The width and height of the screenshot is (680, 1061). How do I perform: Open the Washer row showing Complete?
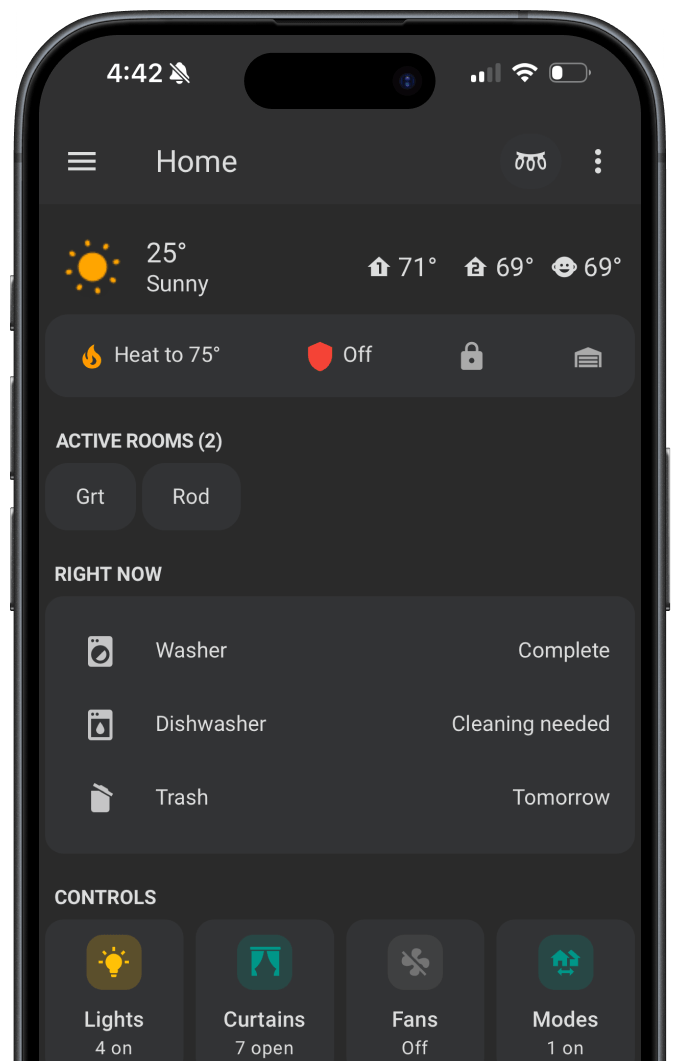(340, 651)
